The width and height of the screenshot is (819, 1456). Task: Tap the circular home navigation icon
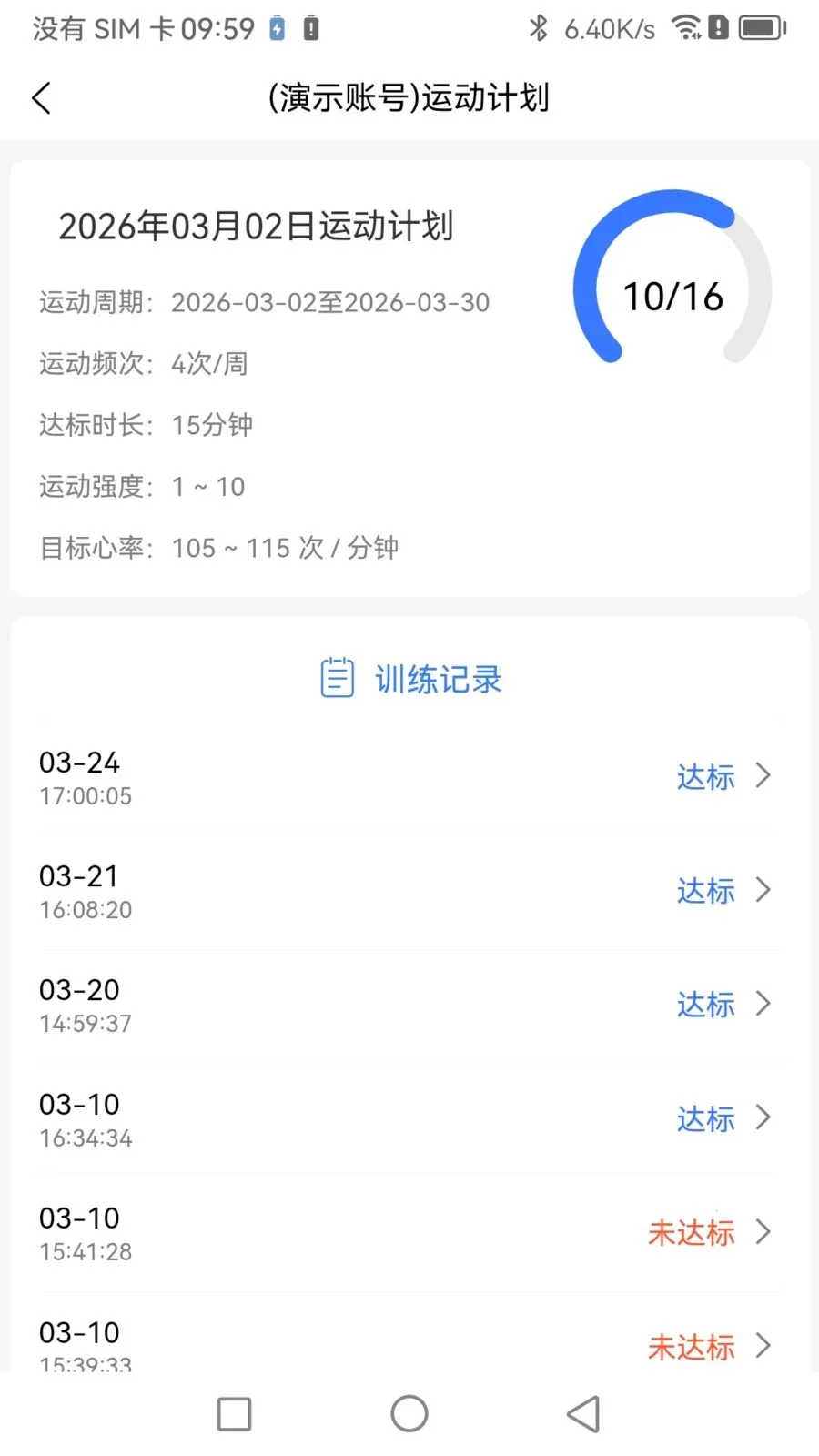[x=409, y=1413]
